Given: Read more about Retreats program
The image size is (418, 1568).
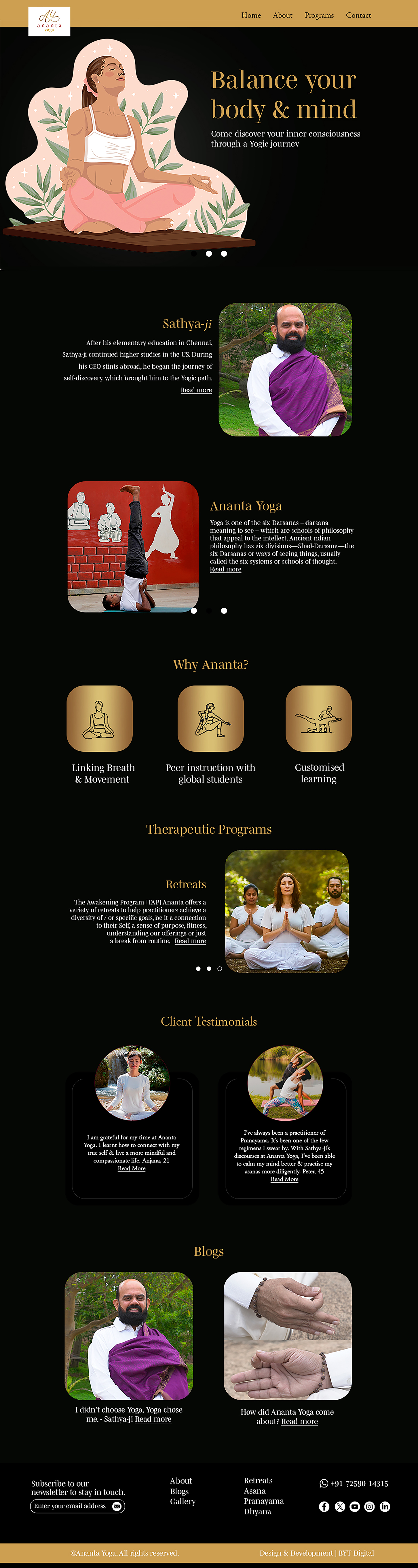Looking at the screenshot, I should pyautogui.click(x=190, y=941).
